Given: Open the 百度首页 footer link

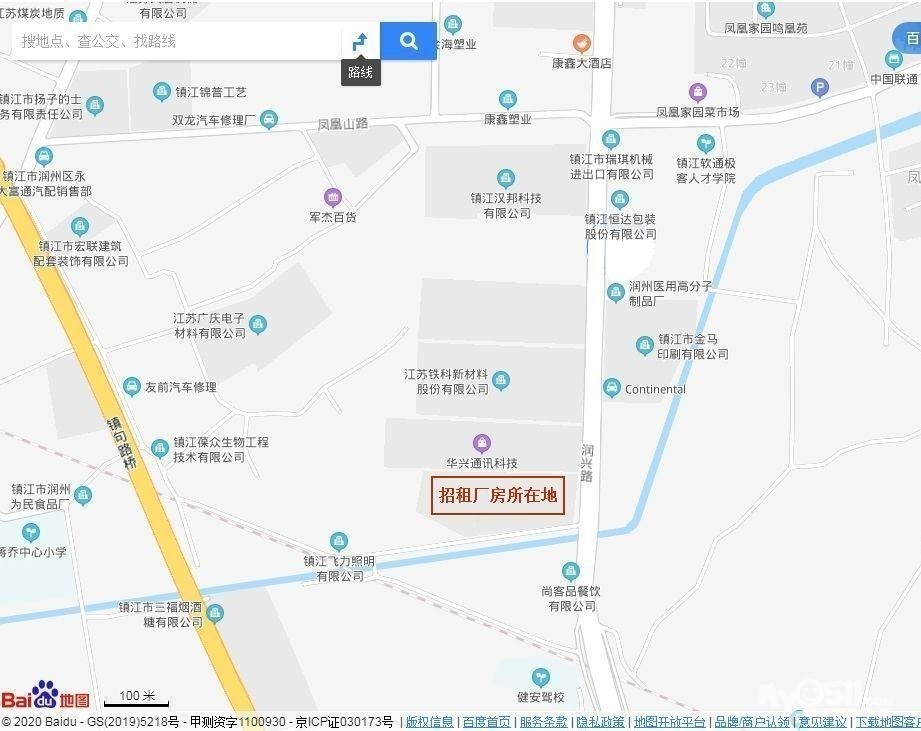Looking at the screenshot, I should point(486,722).
